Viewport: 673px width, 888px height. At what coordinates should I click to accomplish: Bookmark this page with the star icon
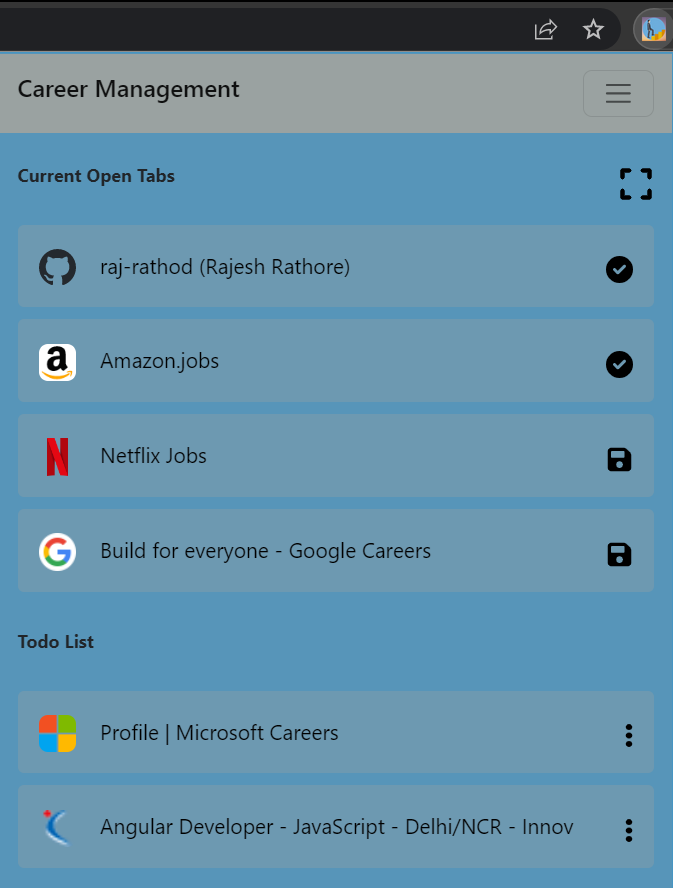click(594, 30)
